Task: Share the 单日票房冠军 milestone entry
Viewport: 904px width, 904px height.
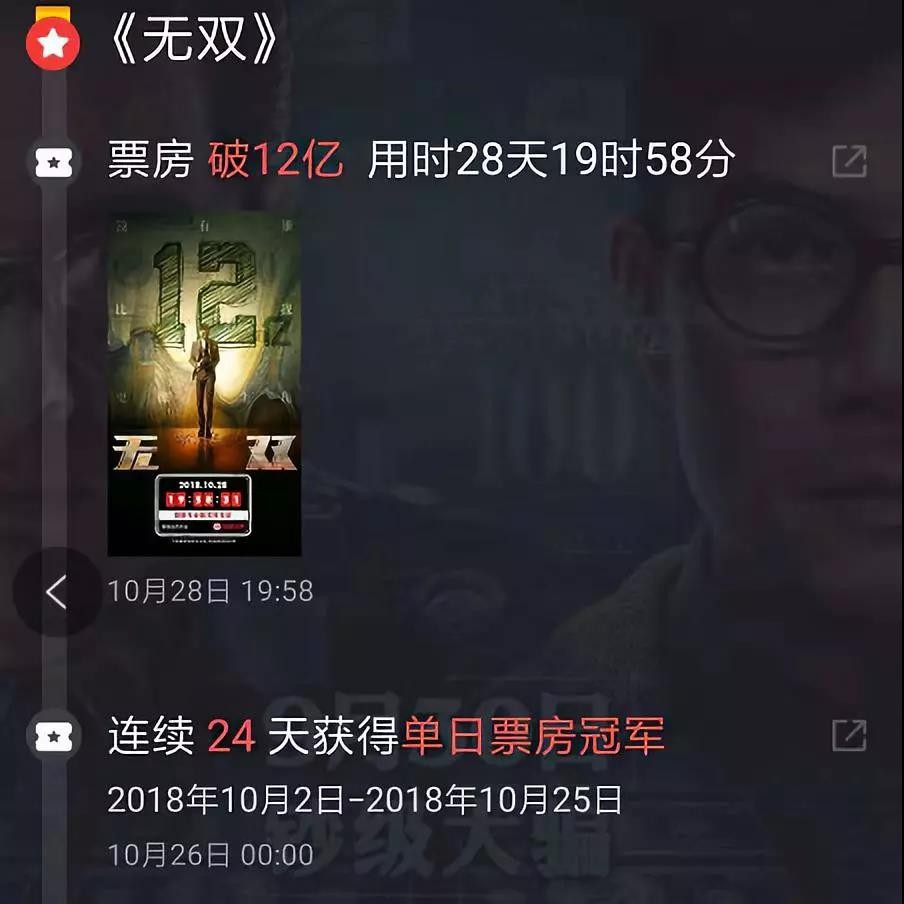Action: (x=849, y=736)
